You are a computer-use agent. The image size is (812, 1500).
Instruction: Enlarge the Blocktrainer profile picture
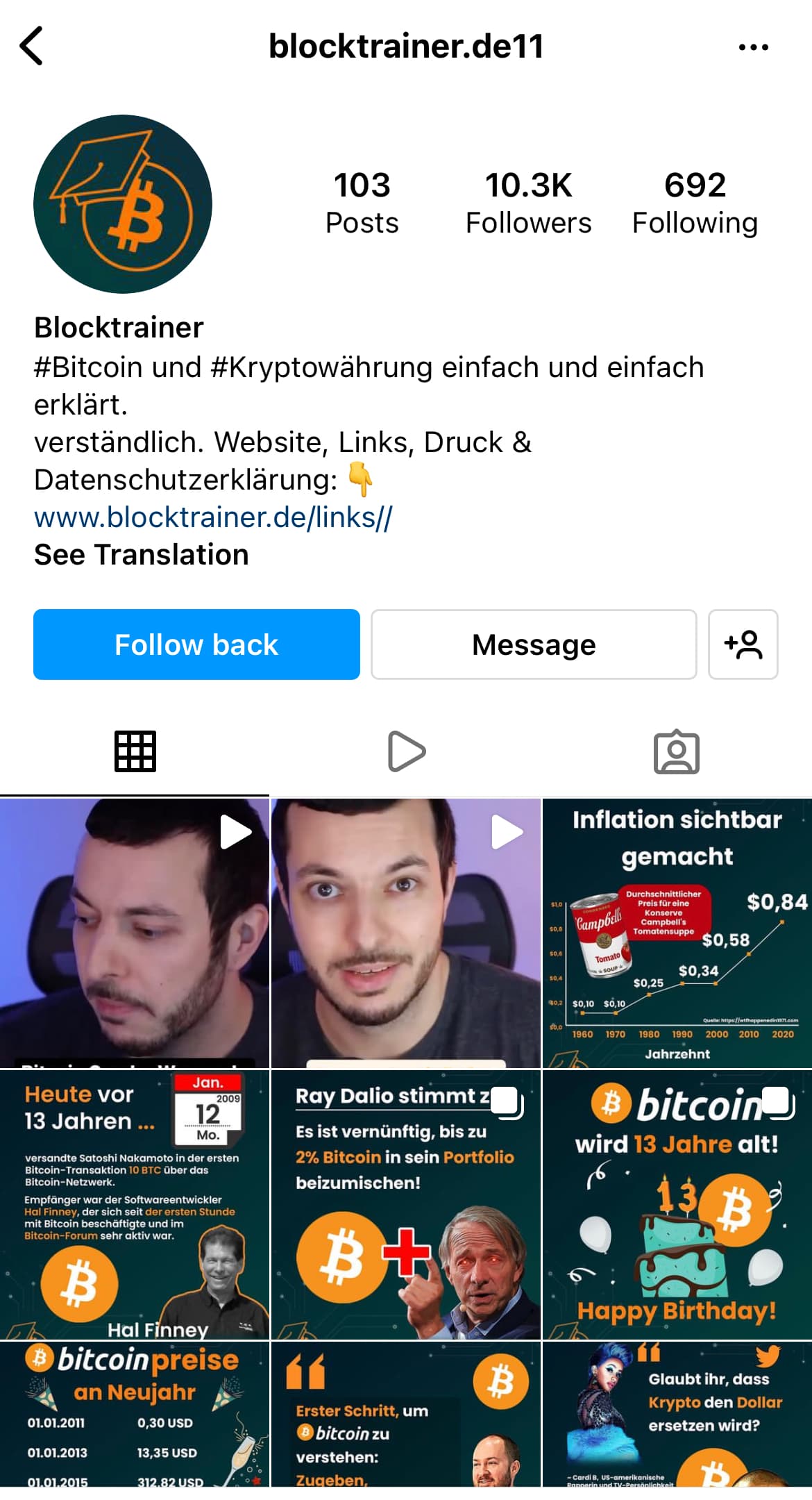click(x=123, y=204)
